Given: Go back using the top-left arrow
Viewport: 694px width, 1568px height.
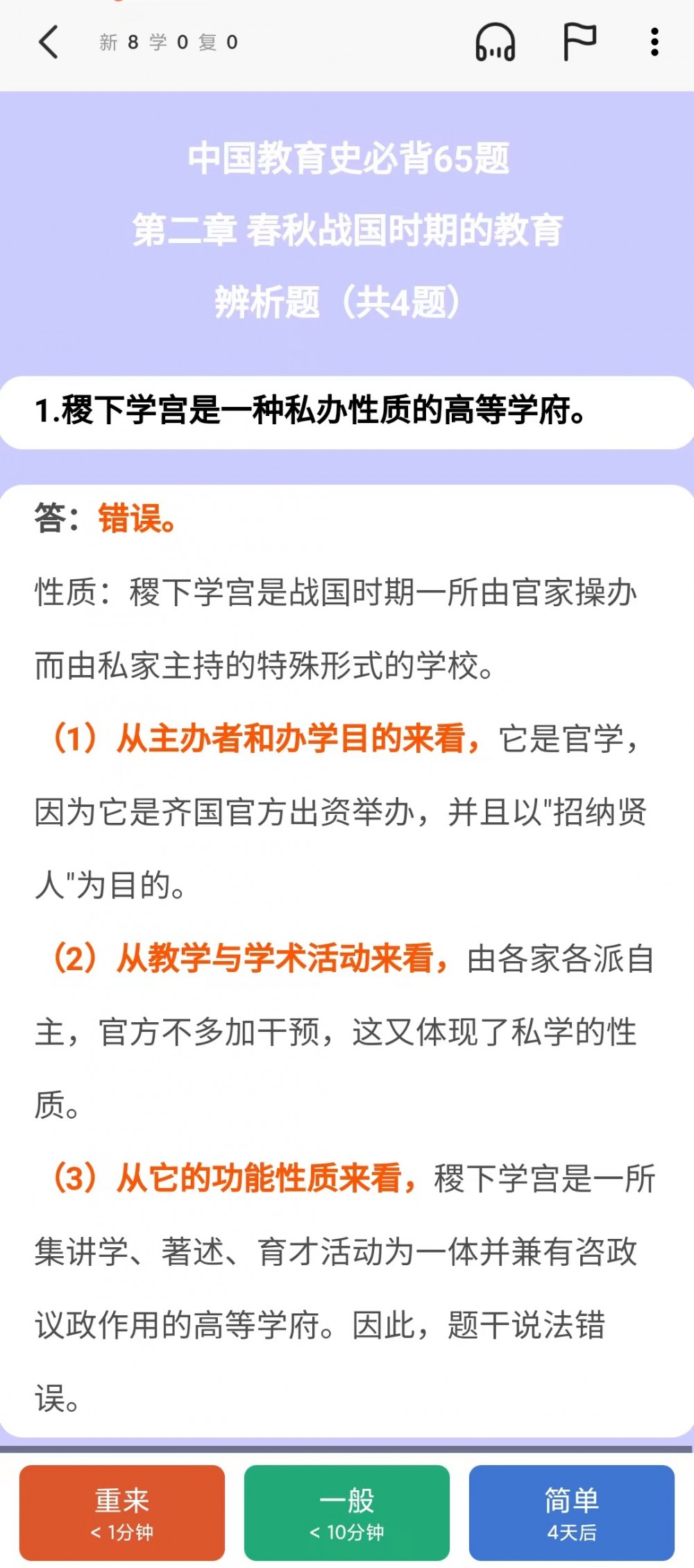Looking at the screenshot, I should click(49, 42).
